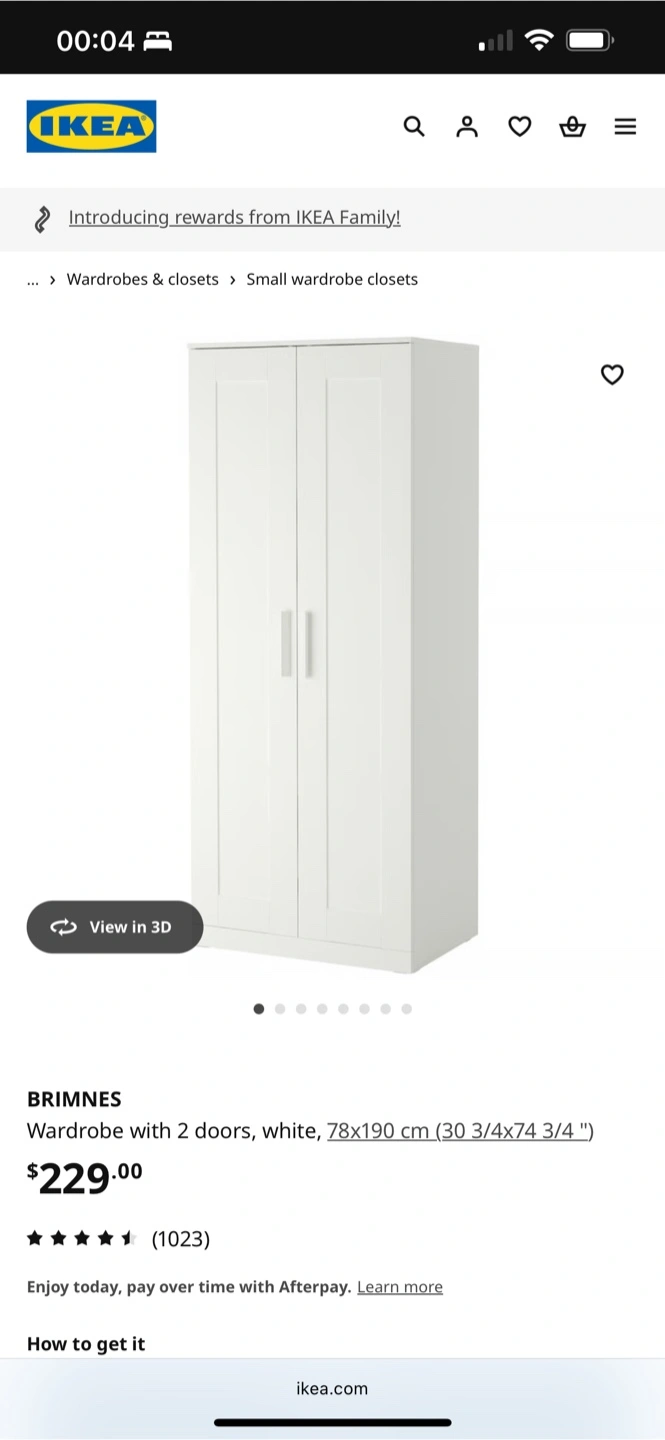Image resolution: width=665 pixels, height=1440 pixels.
Task: Tap the ikea.com address bar
Action: [332, 1388]
